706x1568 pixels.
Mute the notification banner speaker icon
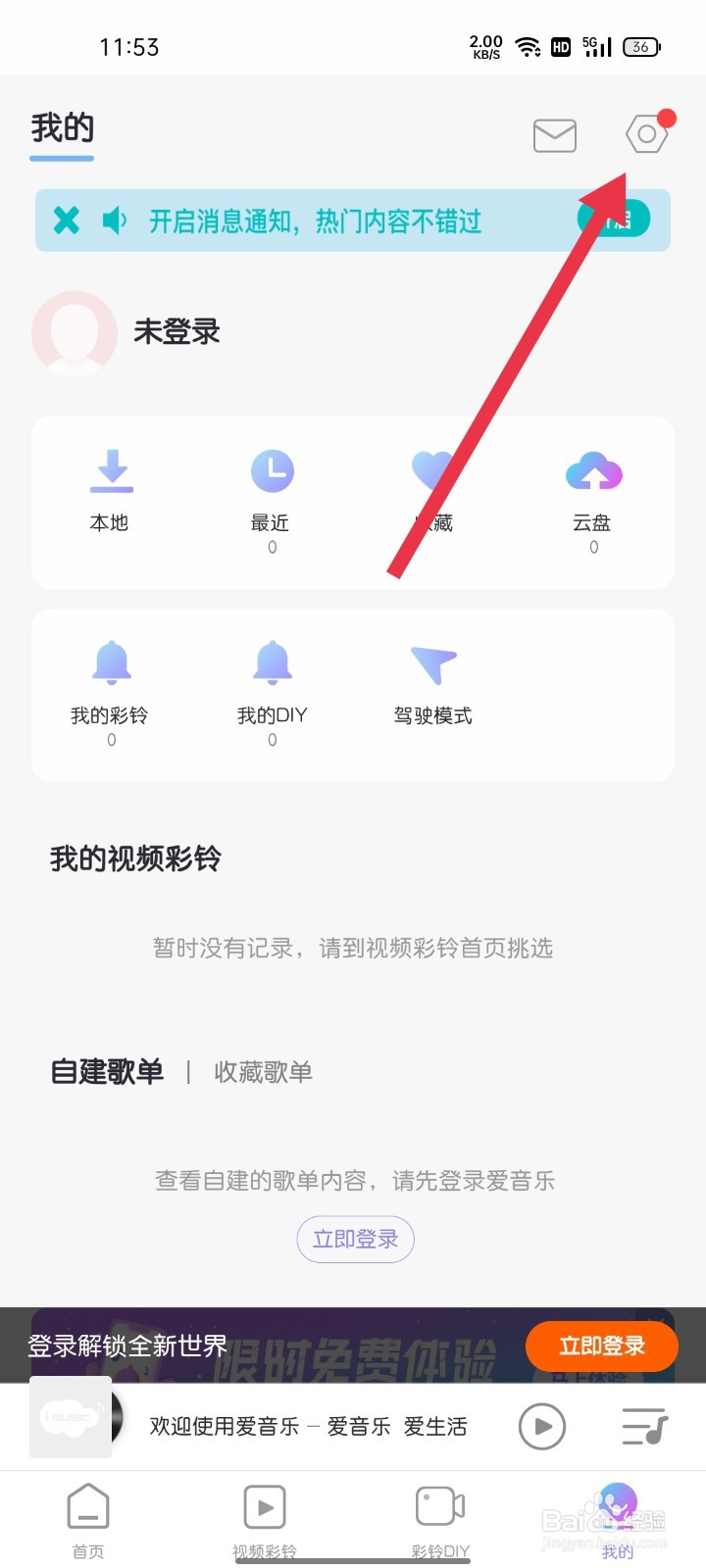tap(115, 220)
